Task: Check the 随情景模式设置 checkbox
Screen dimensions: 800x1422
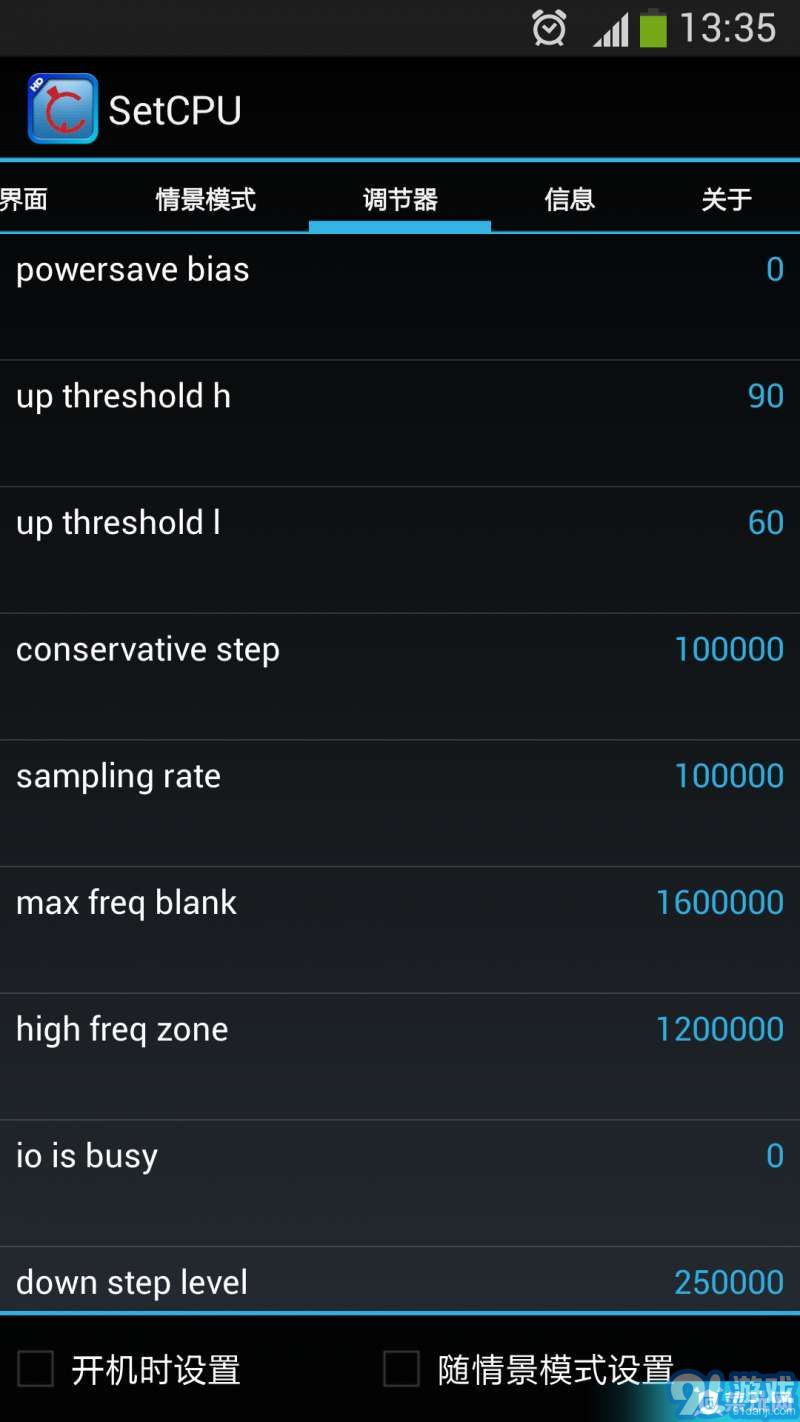Action: pyautogui.click(x=402, y=1369)
